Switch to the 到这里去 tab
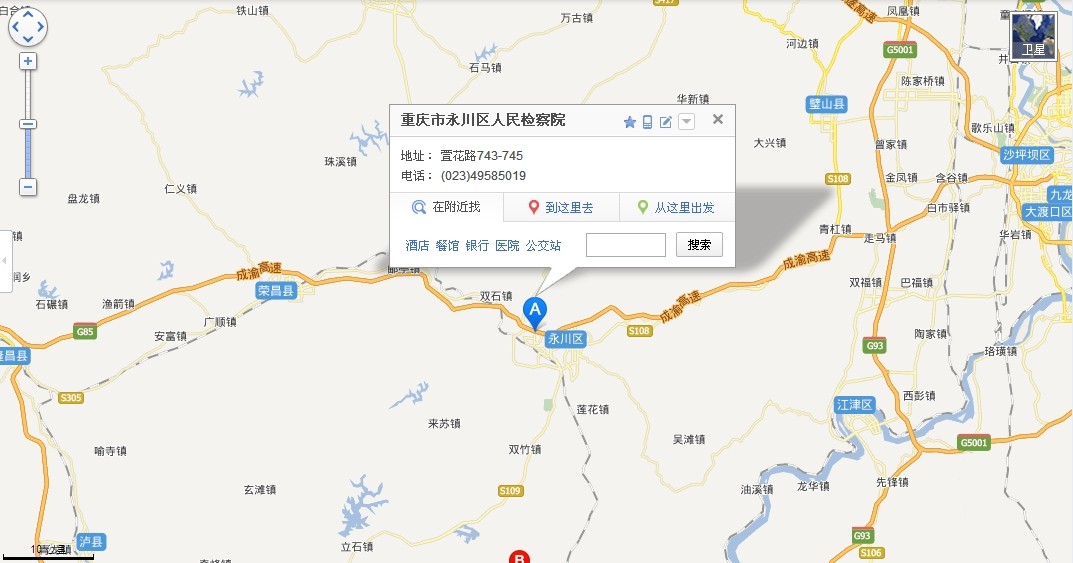Image resolution: width=1073 pixels, height=563 pixels. click(x=561, y=208)
